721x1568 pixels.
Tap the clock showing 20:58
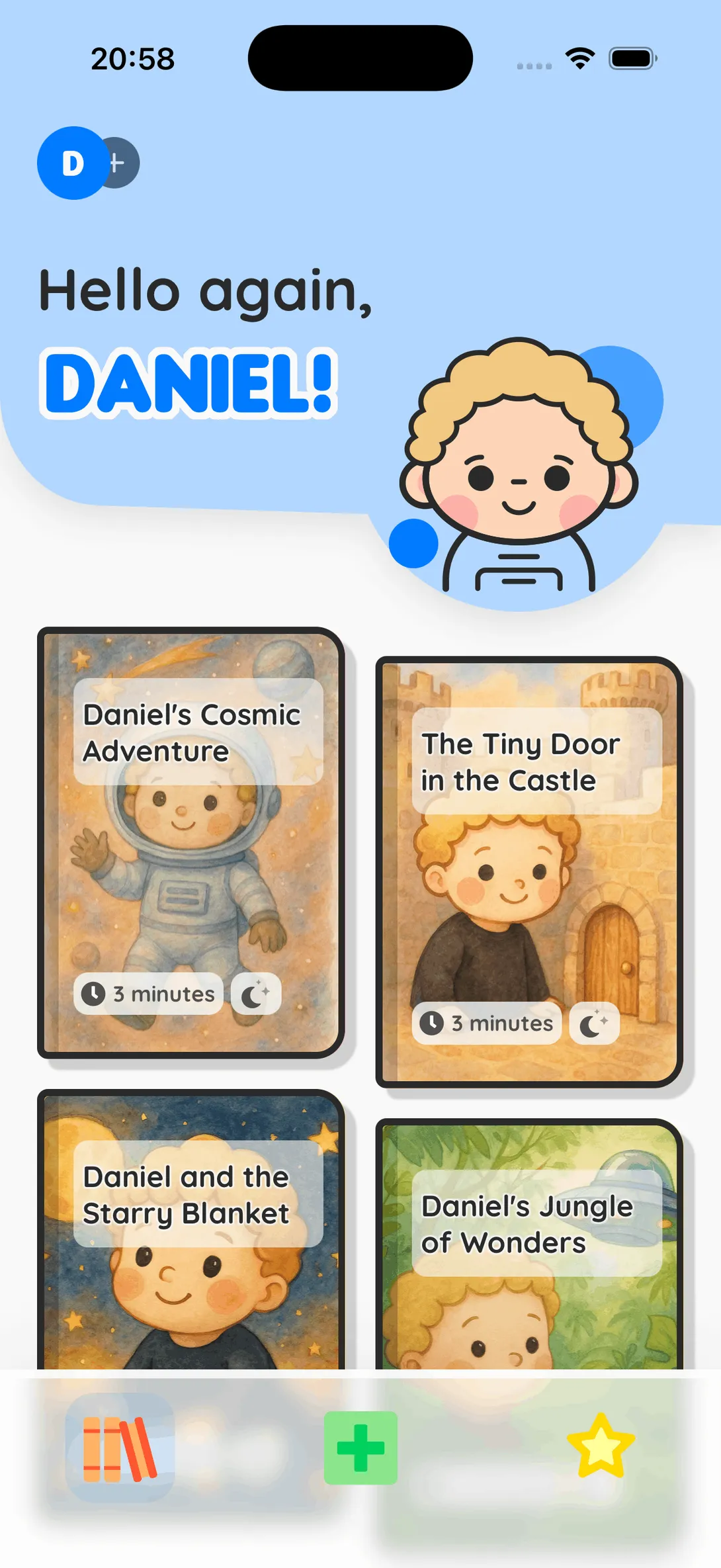[x=132, y=60]
